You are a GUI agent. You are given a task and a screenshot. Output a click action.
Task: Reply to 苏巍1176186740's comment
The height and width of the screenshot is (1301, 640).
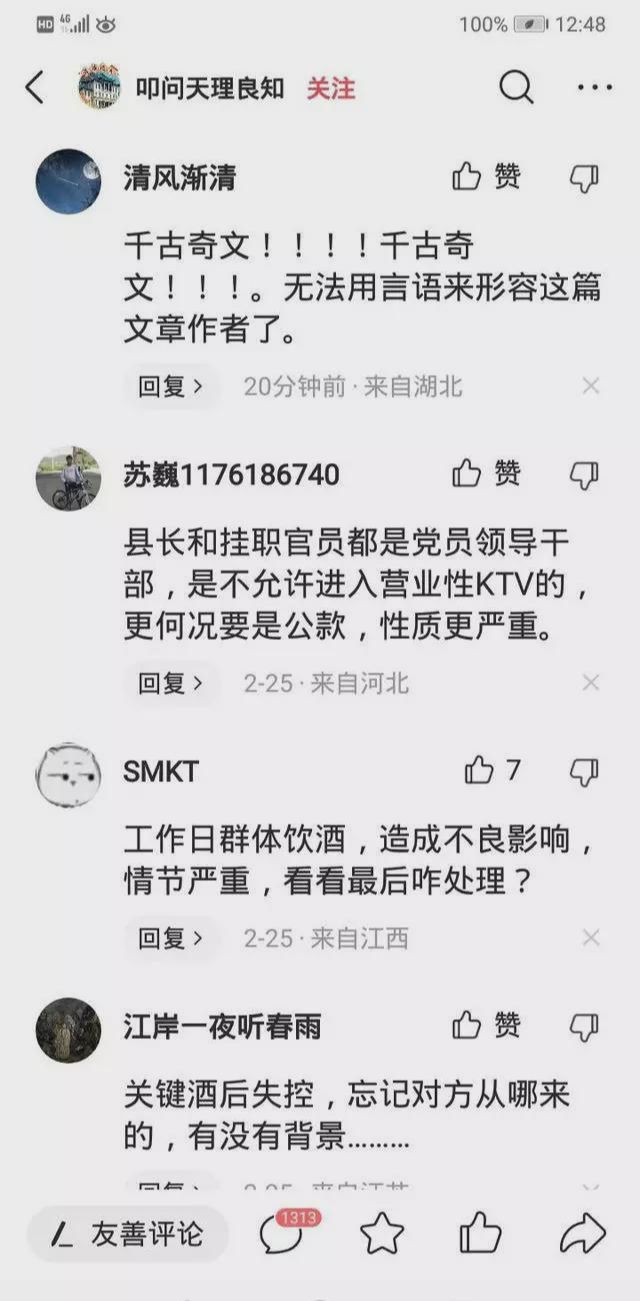[x=170, y=683]
